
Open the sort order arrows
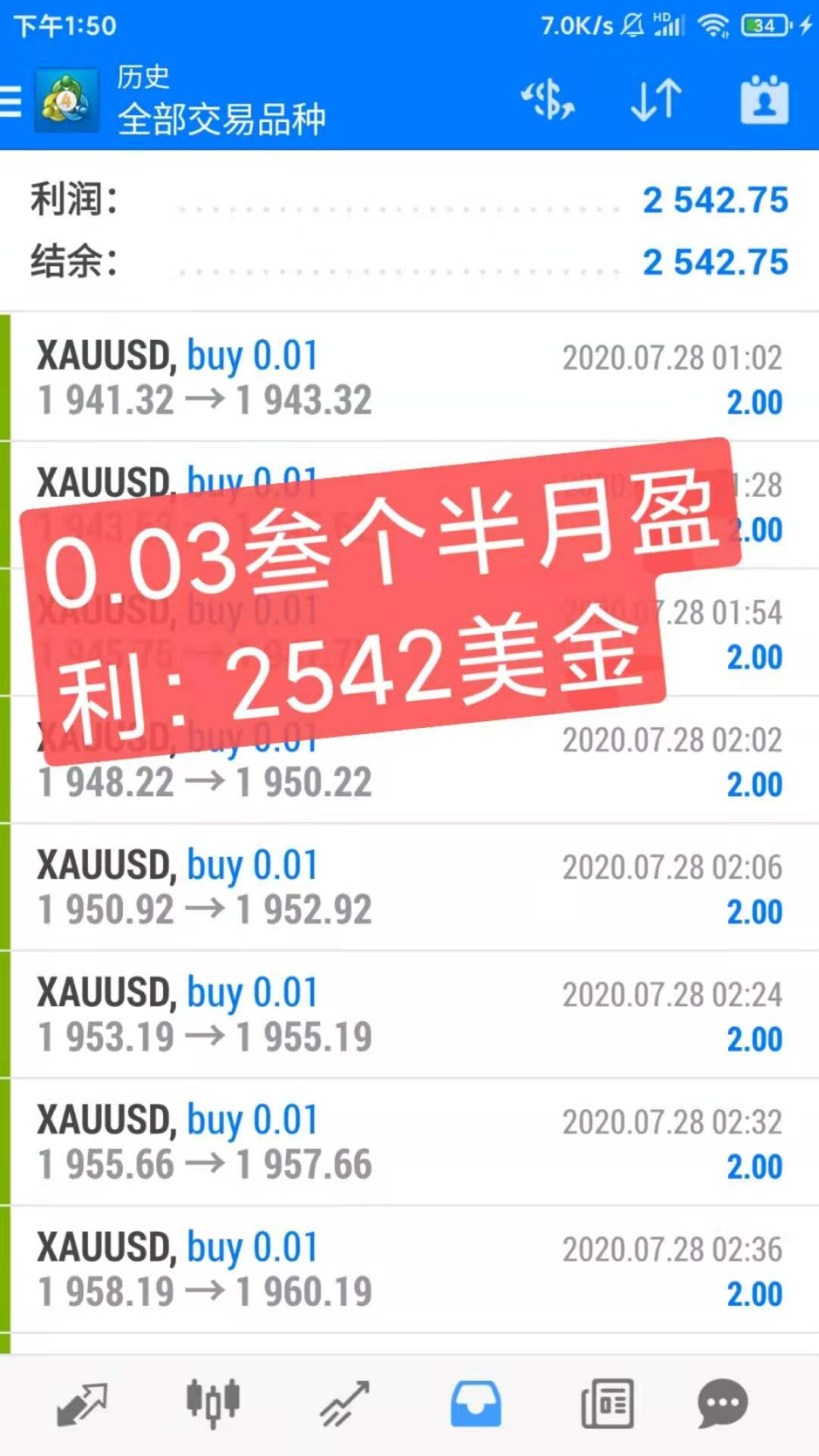coord(656,101)
